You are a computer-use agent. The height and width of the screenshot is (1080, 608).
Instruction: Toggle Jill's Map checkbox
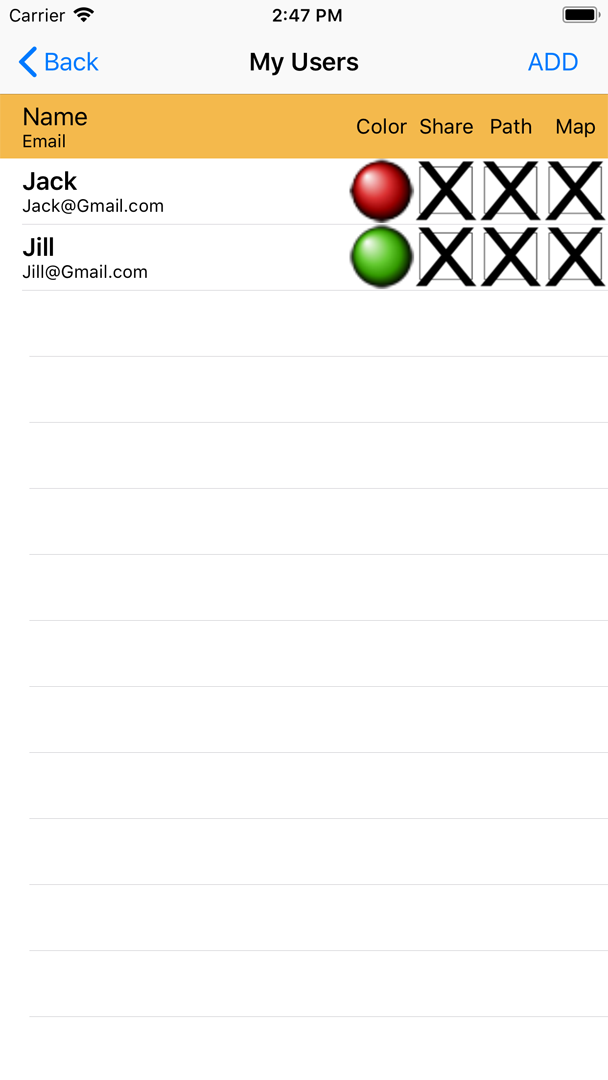click(x=575, y=257)
